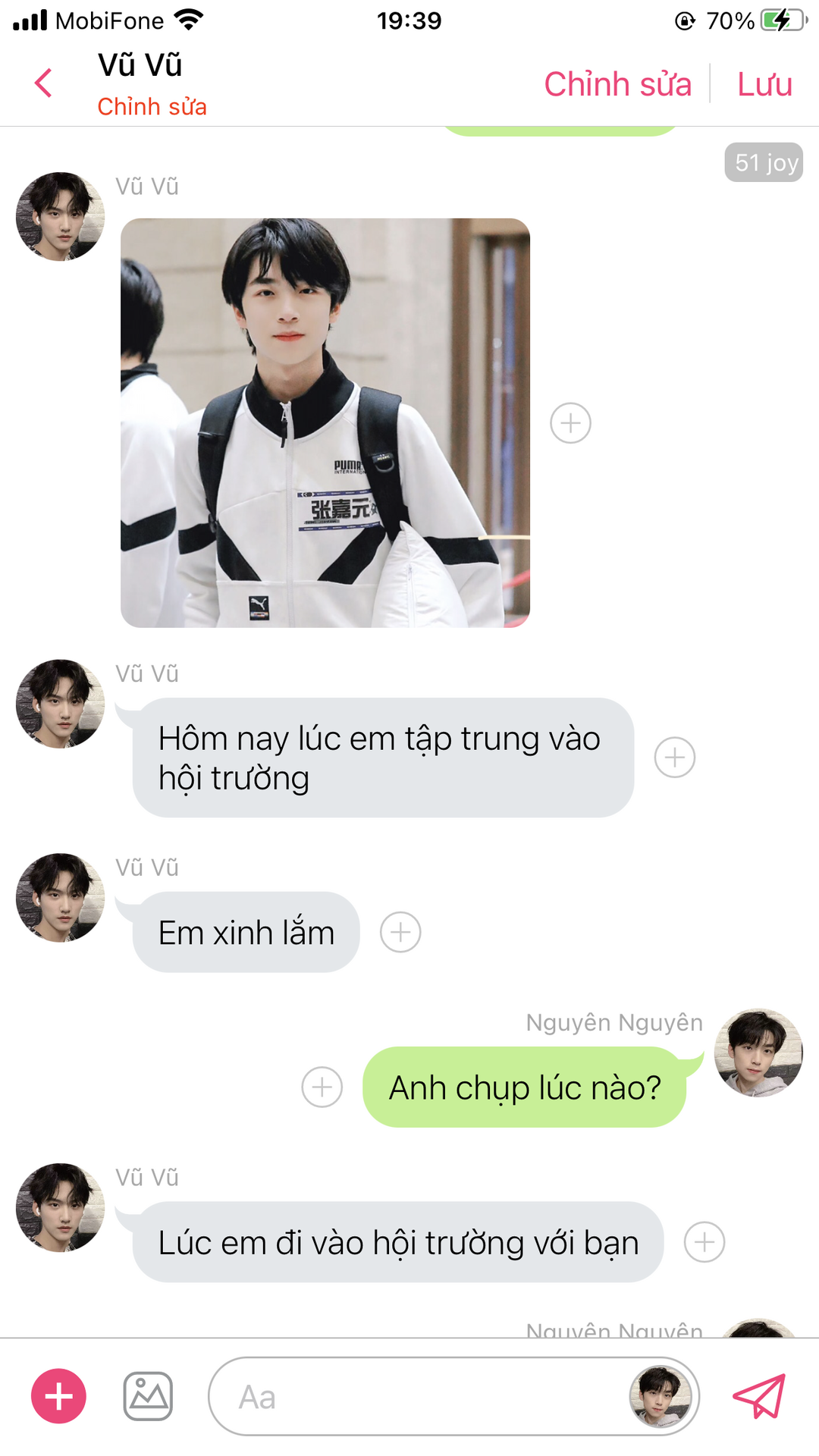Tap red Chỉnh sửa under Vũ Vũ
Screen dimensions: 819x1456
152,107
